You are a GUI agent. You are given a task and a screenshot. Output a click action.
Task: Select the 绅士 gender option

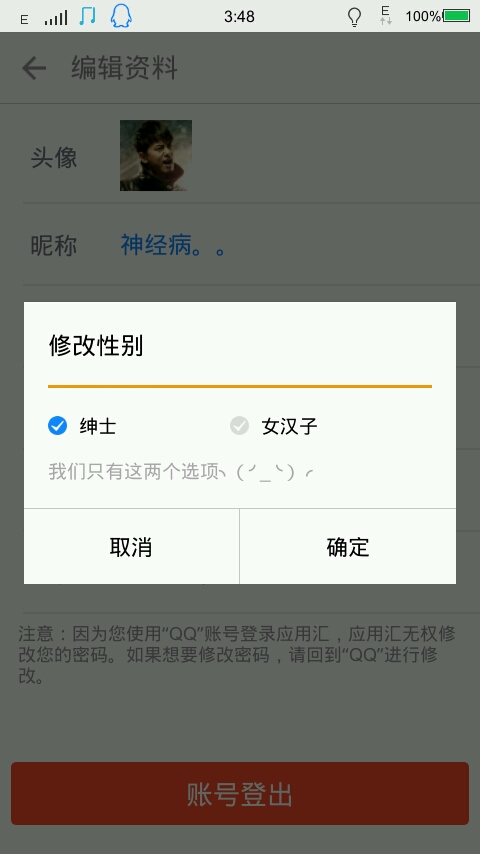point(82,426)
